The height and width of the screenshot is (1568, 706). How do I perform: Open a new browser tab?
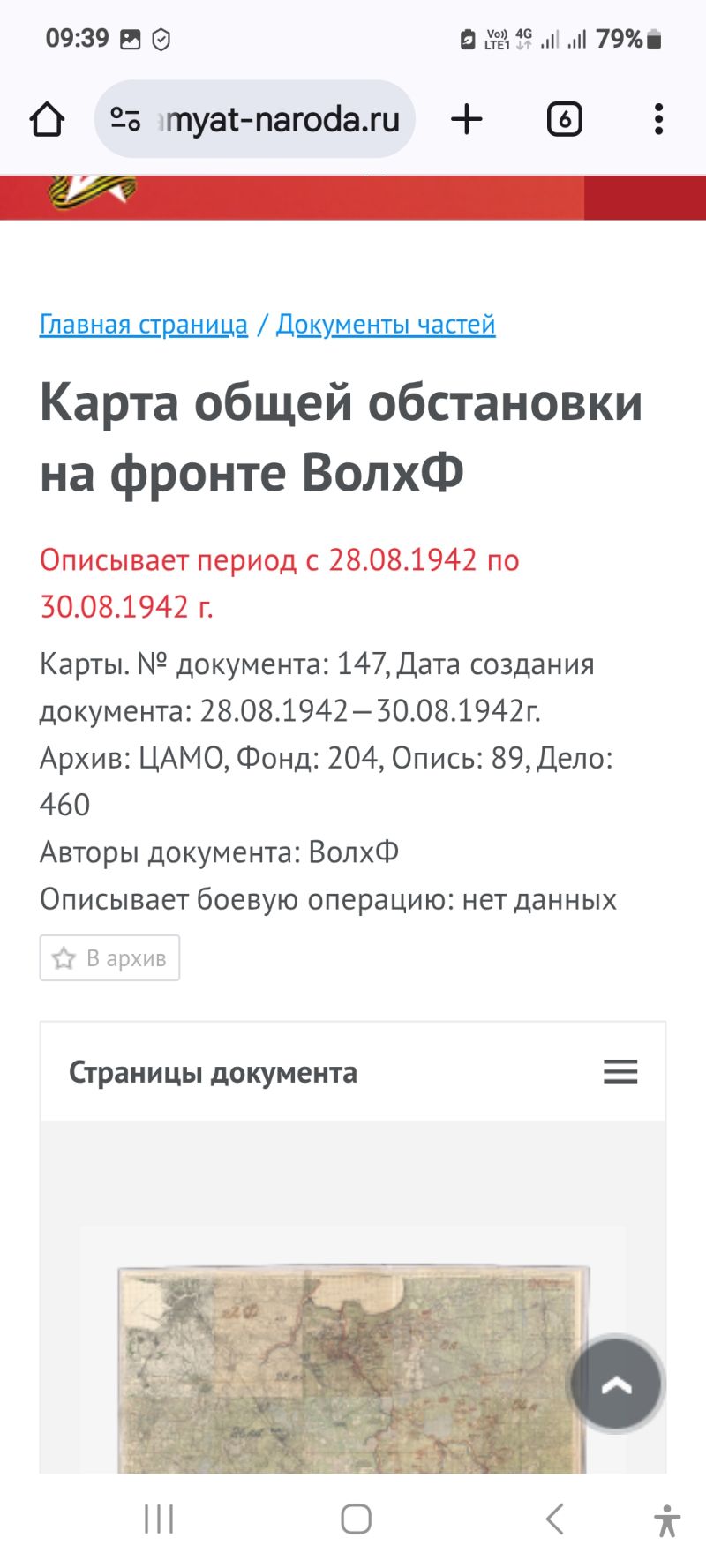pos(467,119)
